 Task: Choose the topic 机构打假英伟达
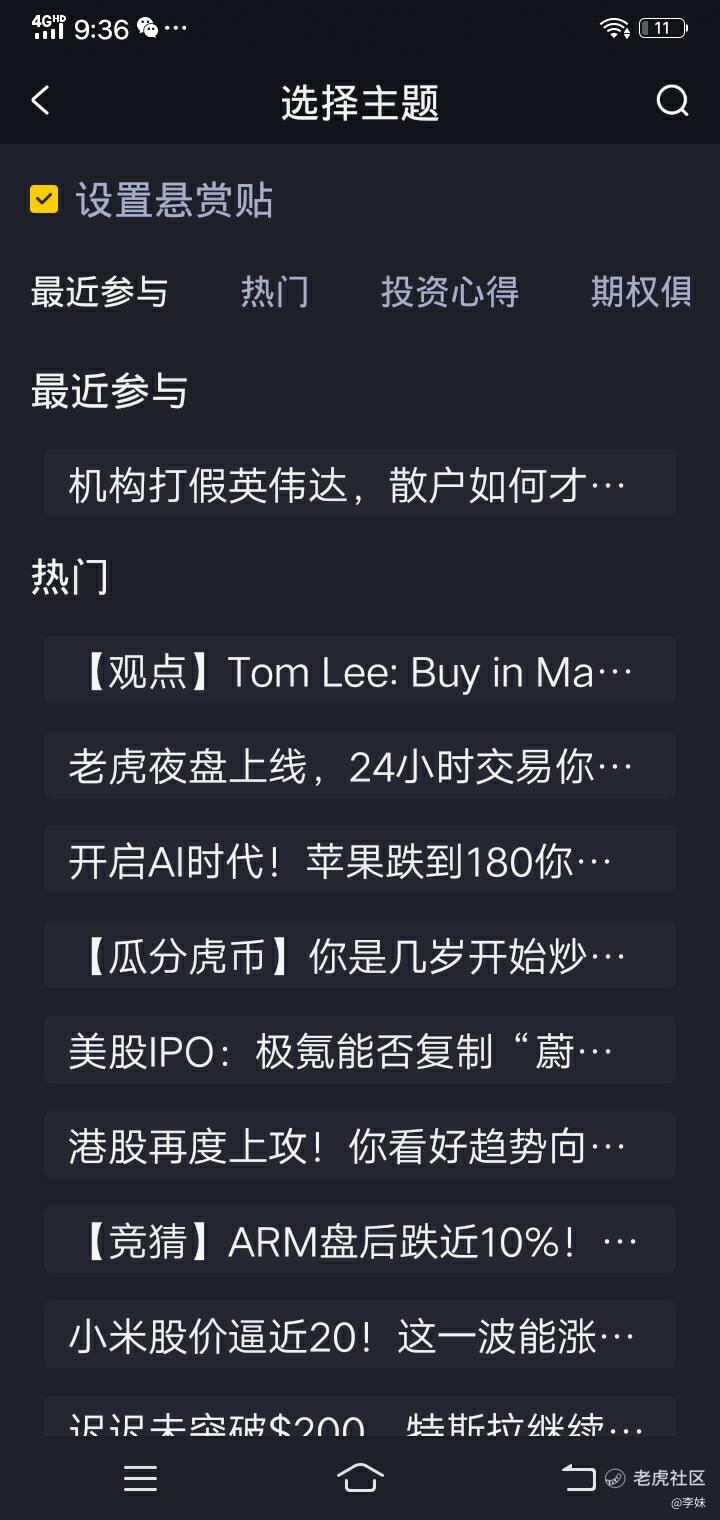click(x=360, y=484)
